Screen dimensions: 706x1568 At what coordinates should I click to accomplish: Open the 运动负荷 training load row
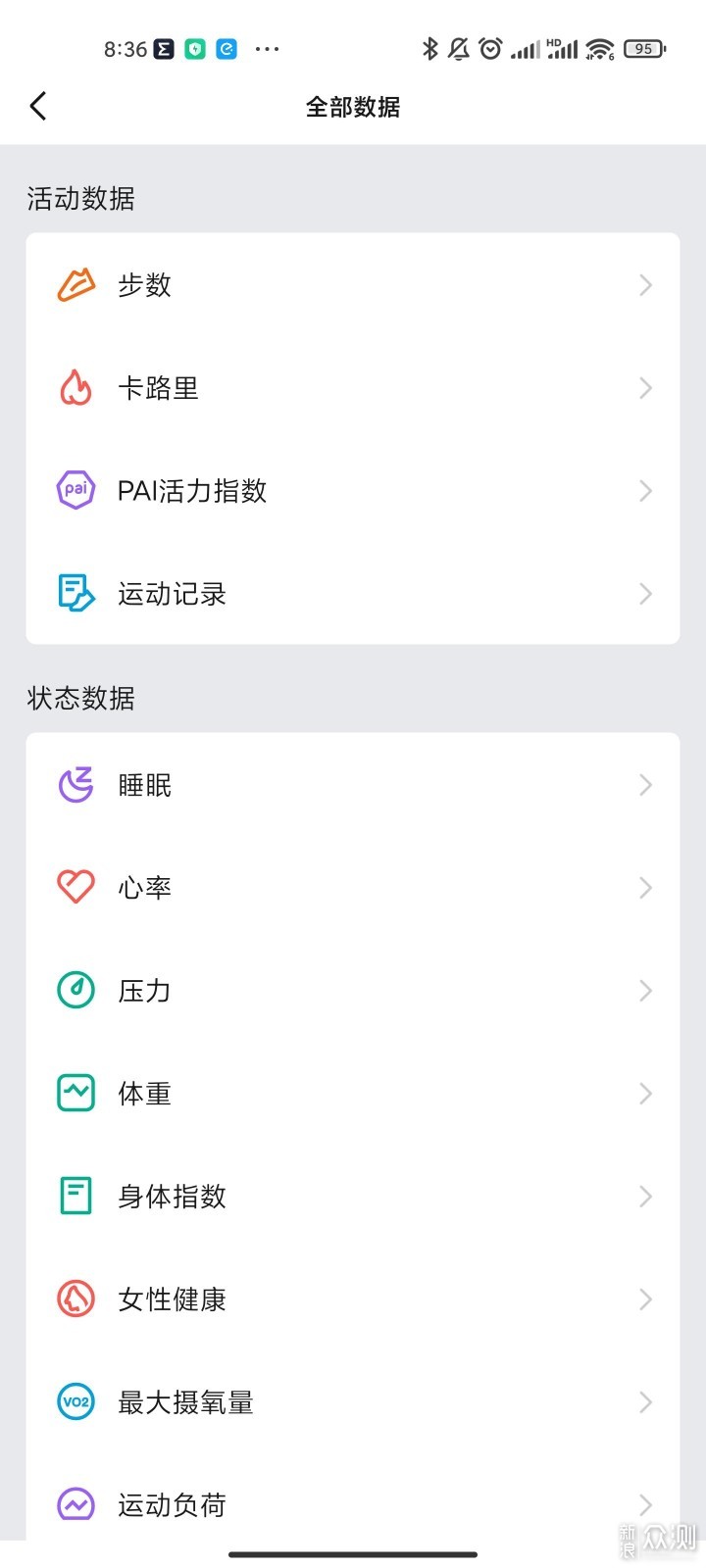[353, 1497]
